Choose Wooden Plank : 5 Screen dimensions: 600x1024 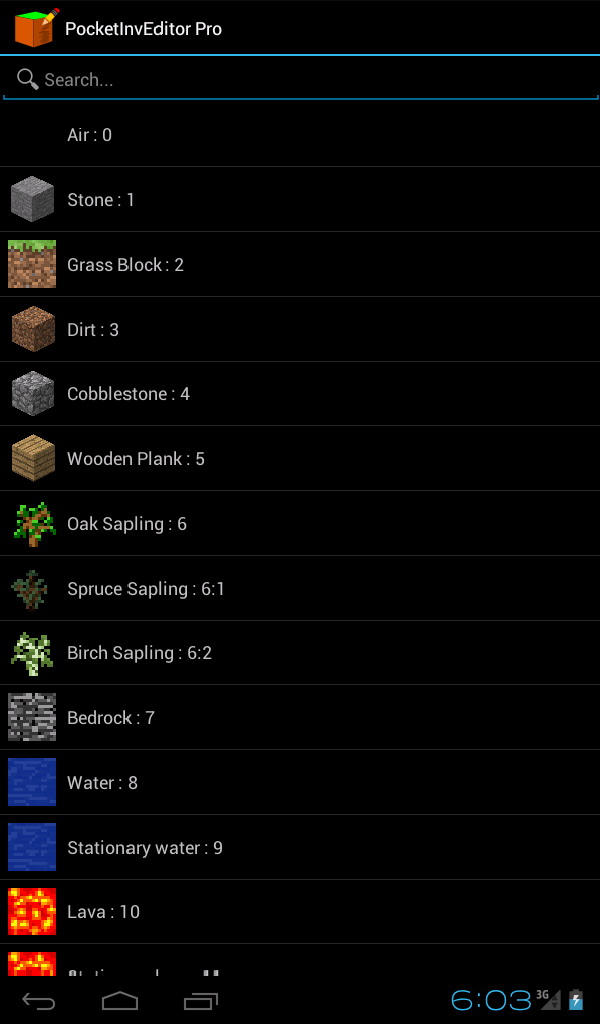300,459
